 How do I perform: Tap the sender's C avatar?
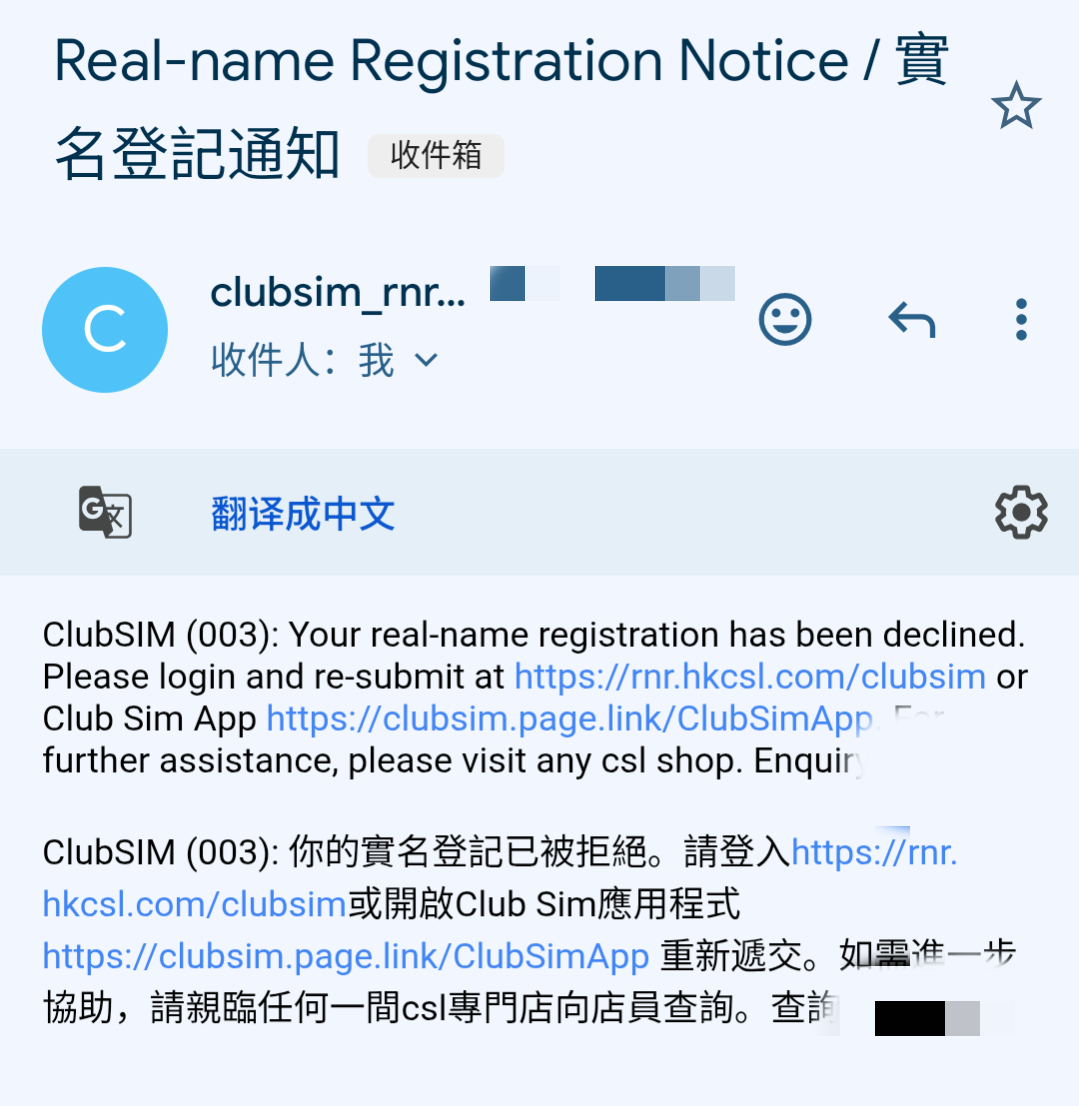pyautogui.click(x=105, y=330)
